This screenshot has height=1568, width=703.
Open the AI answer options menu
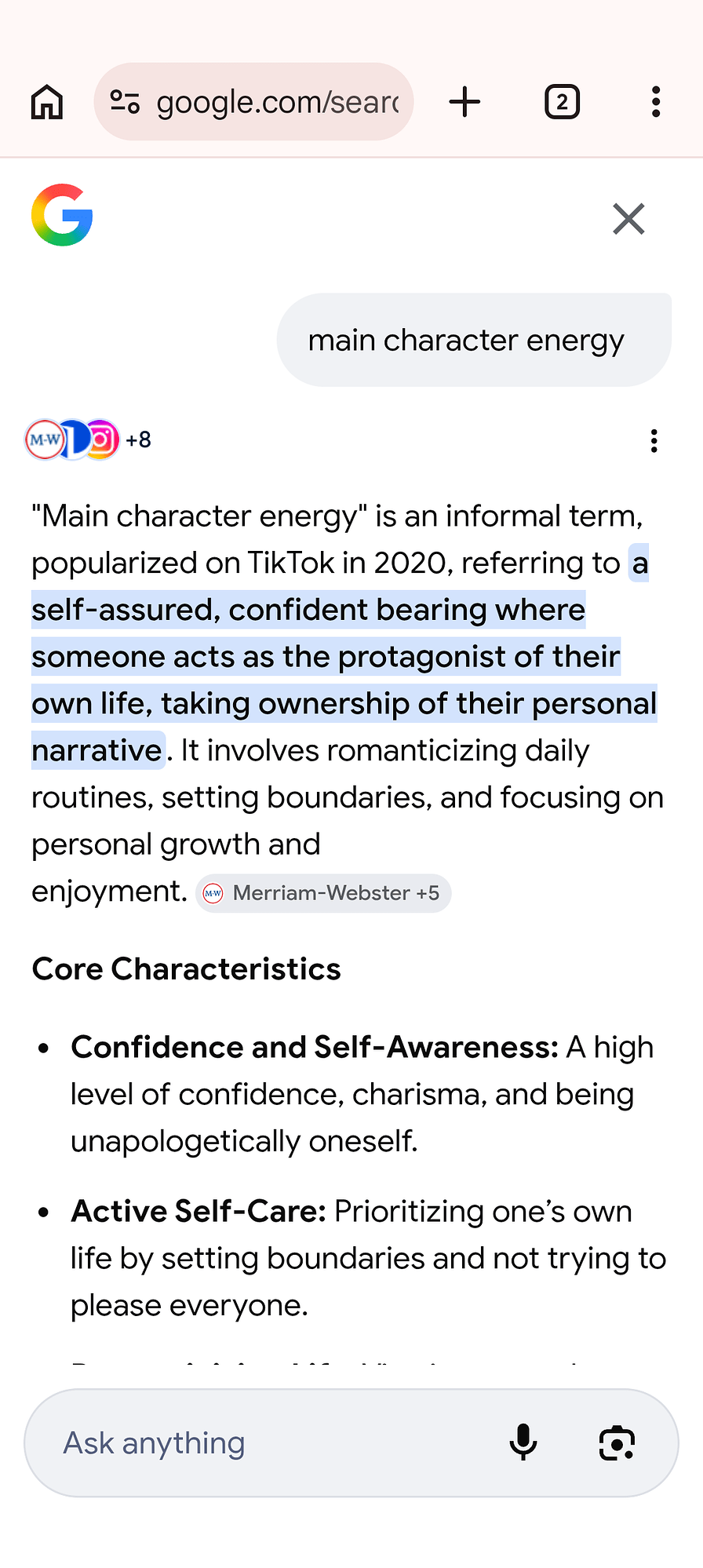pos(654,441)
